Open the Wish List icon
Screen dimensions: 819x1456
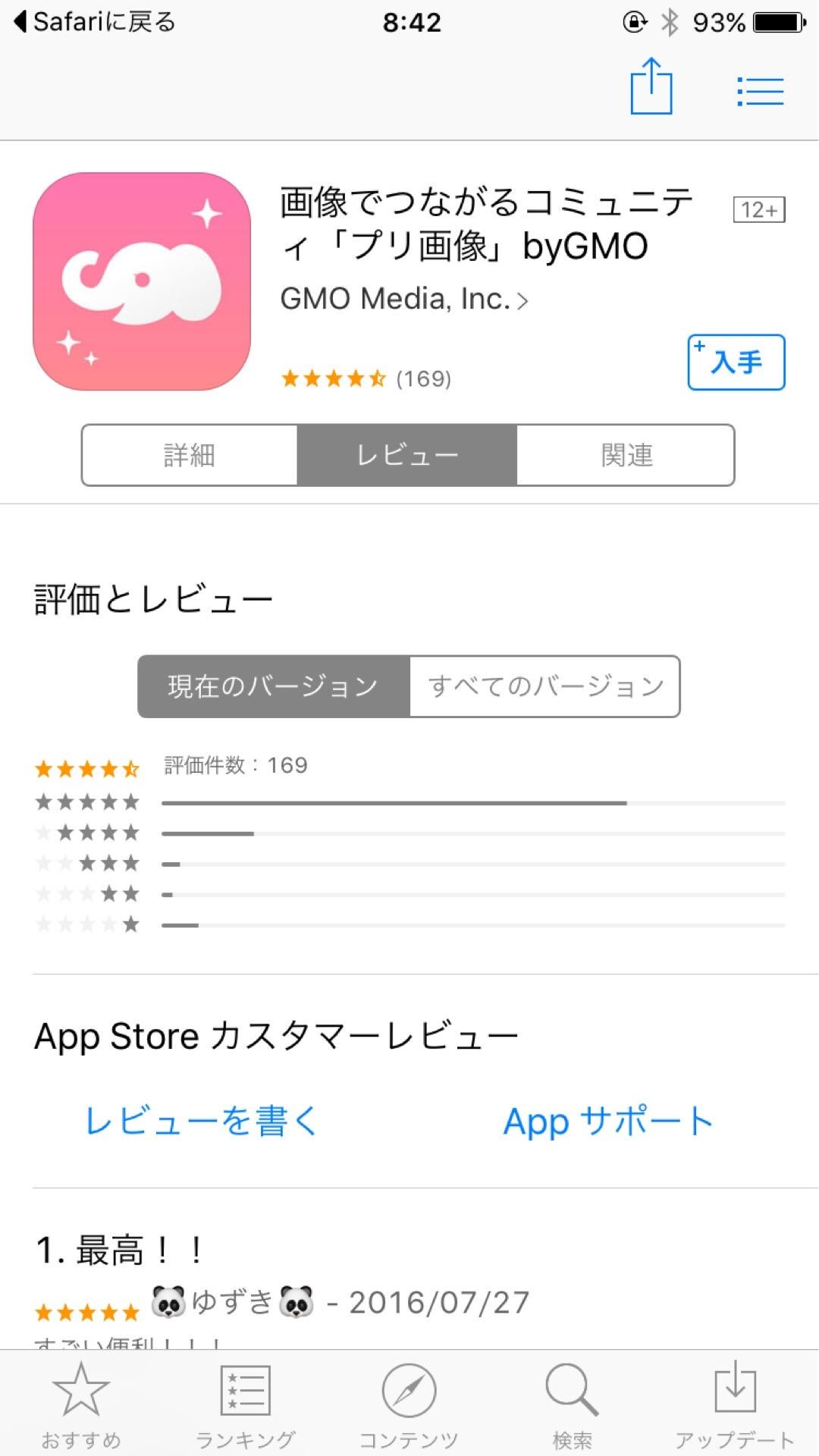click(x=759, y=89)
